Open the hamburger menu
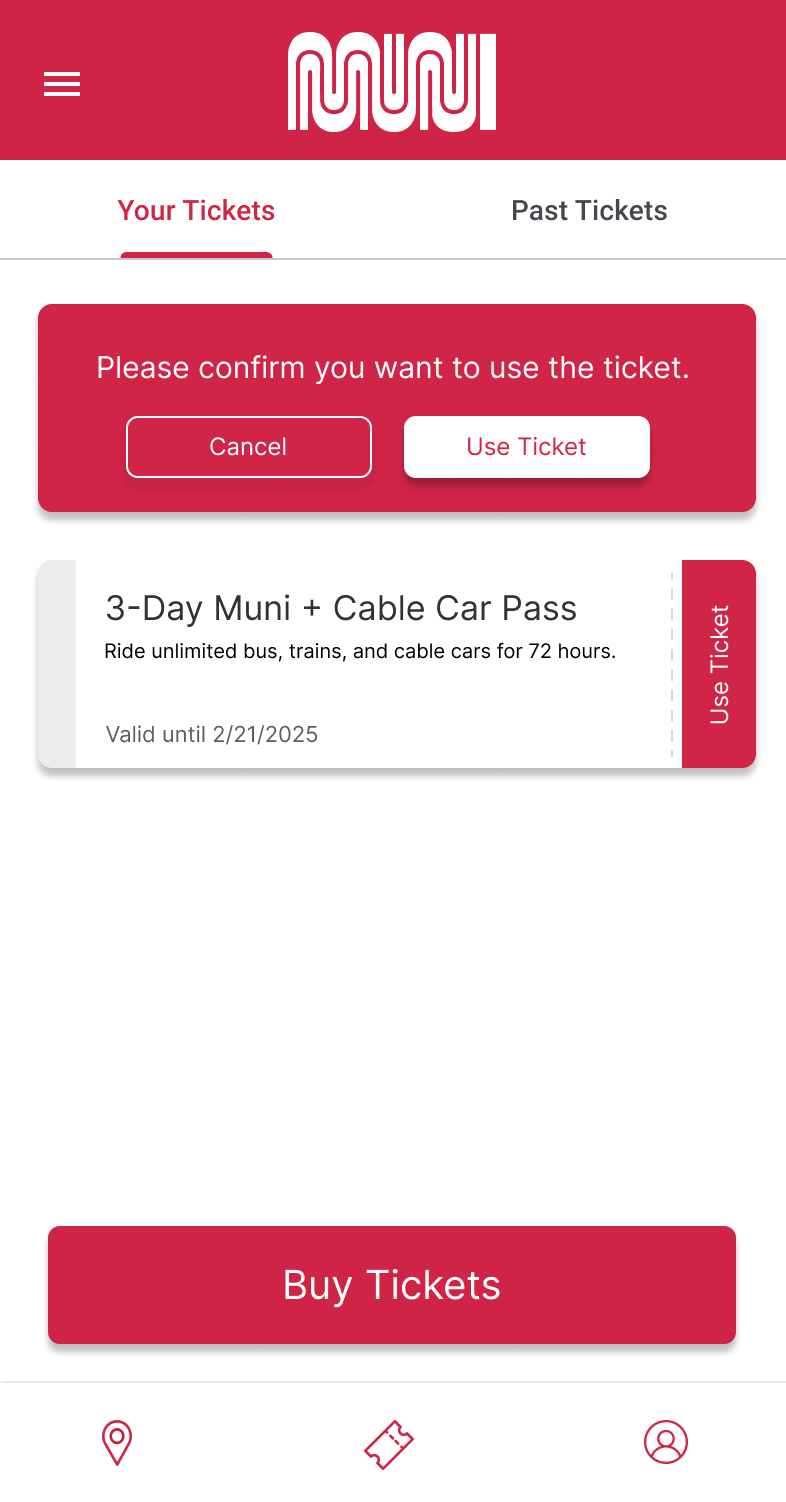The height and width of the screenshot is (1502, 786). pyautogui.click(x=62, y=85)
